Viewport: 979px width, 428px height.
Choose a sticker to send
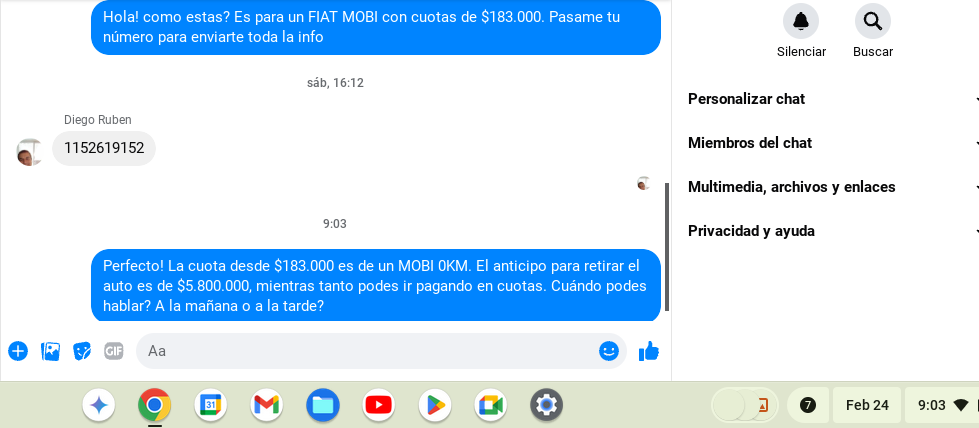point(82,351)
